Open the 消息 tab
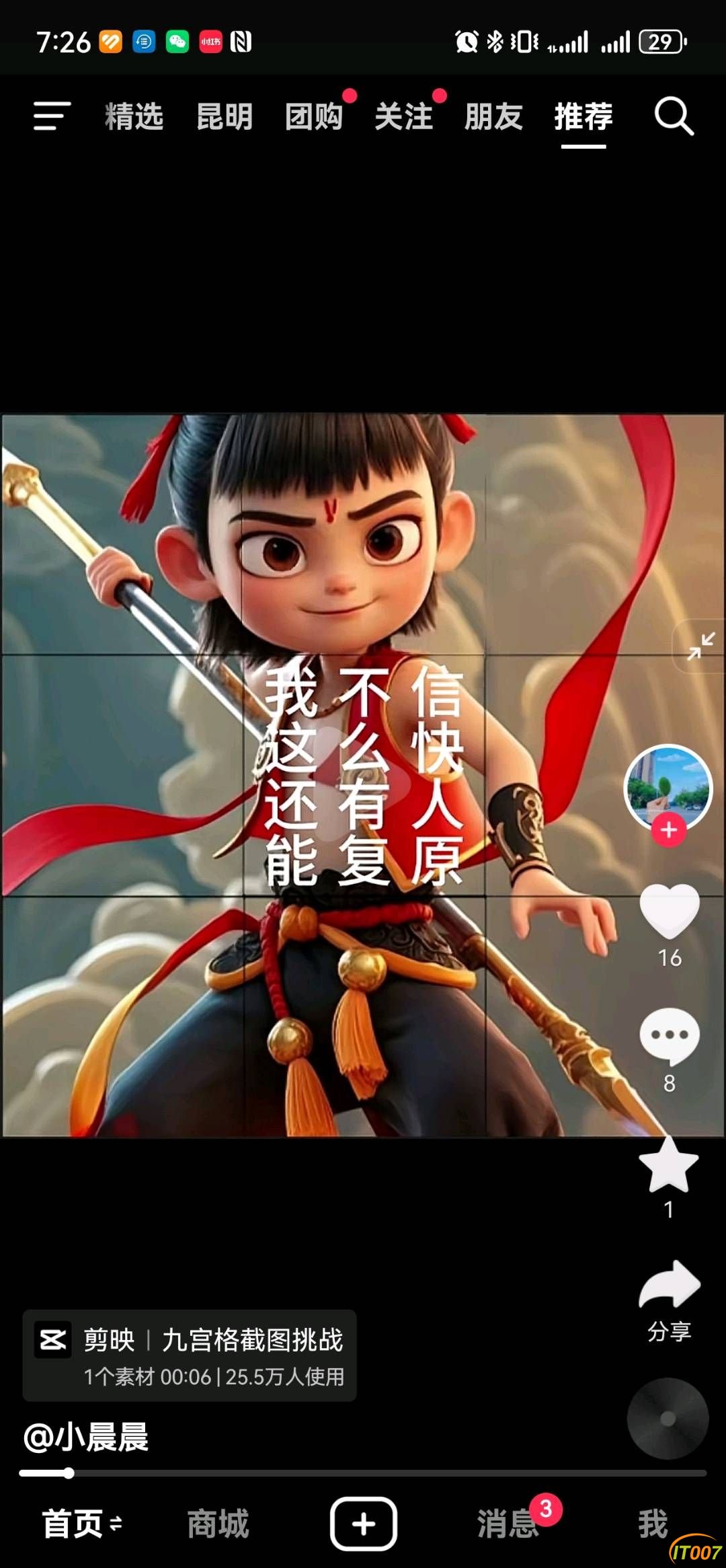Image resolution: width=726 pixels, height=1568 pixels. click(x=508, y=1524)
